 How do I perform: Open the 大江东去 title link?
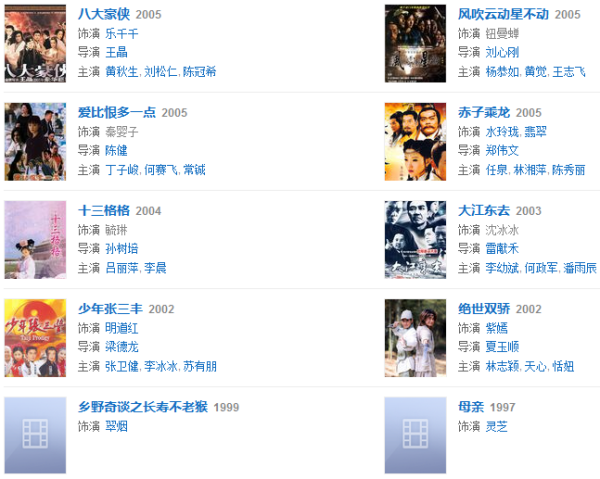click(484, 210)
